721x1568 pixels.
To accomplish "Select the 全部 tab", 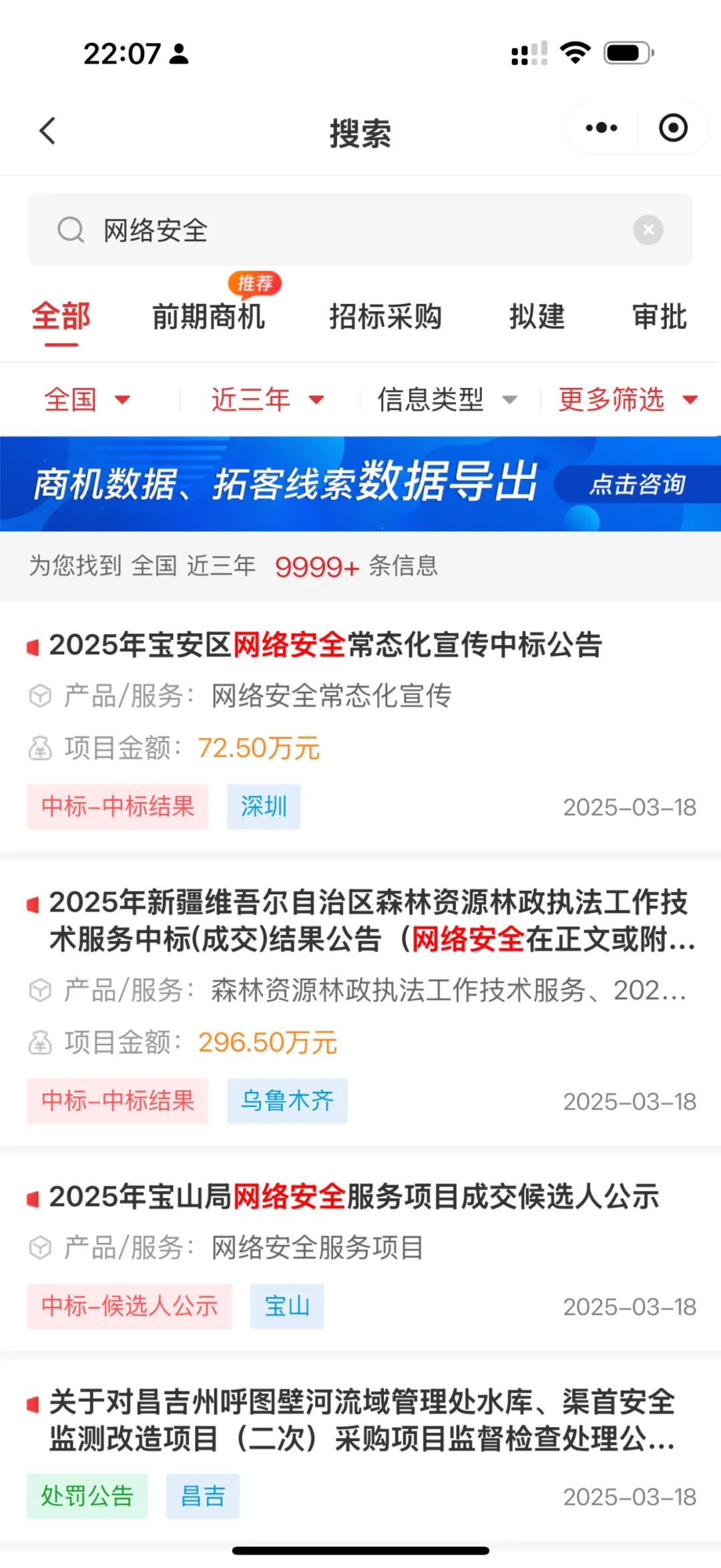I will point(61,317).
